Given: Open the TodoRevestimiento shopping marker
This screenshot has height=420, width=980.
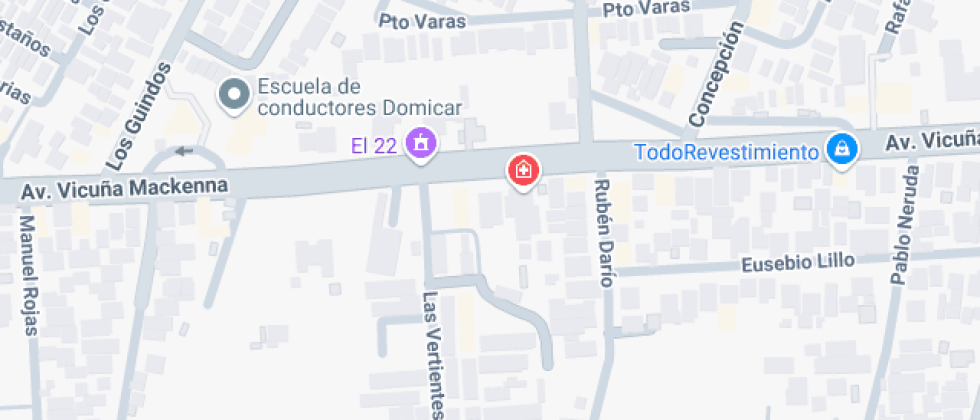Looking at the screenshot, I should (842, 151).
